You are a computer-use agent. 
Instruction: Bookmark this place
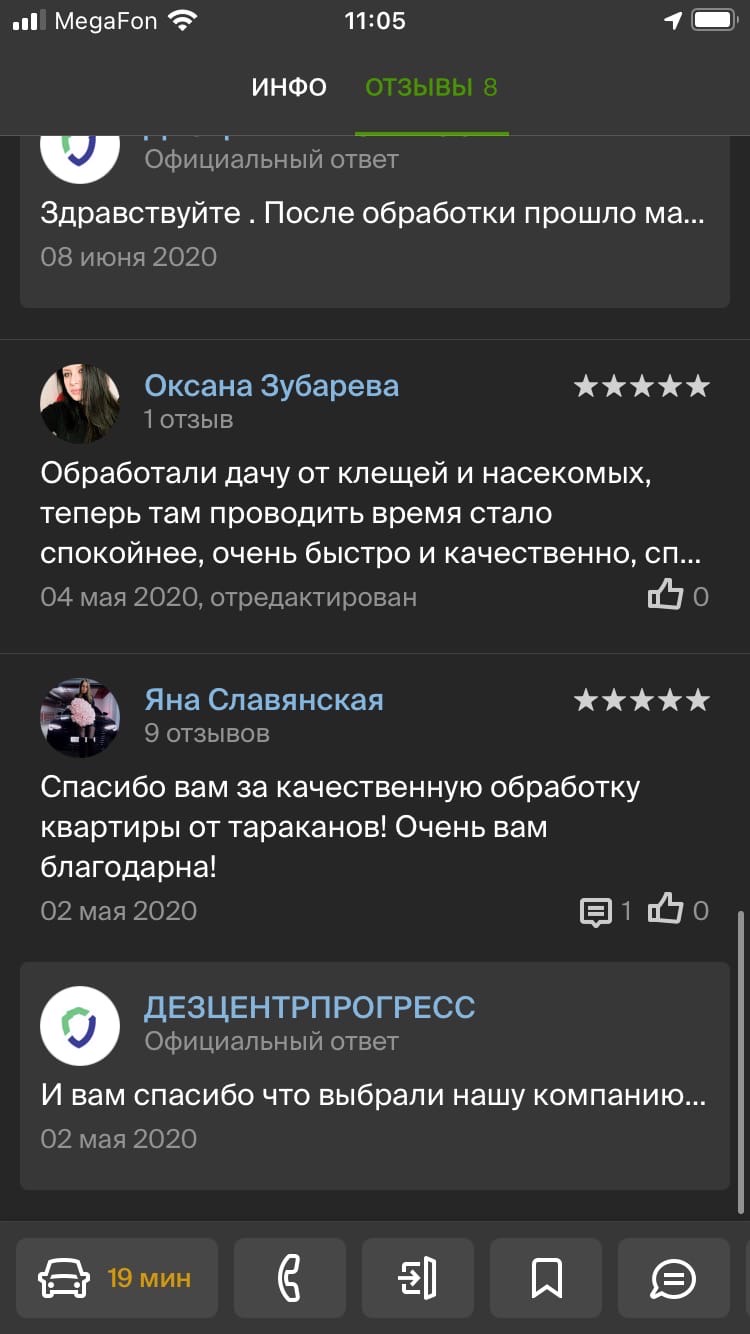tap(545, 1277)
